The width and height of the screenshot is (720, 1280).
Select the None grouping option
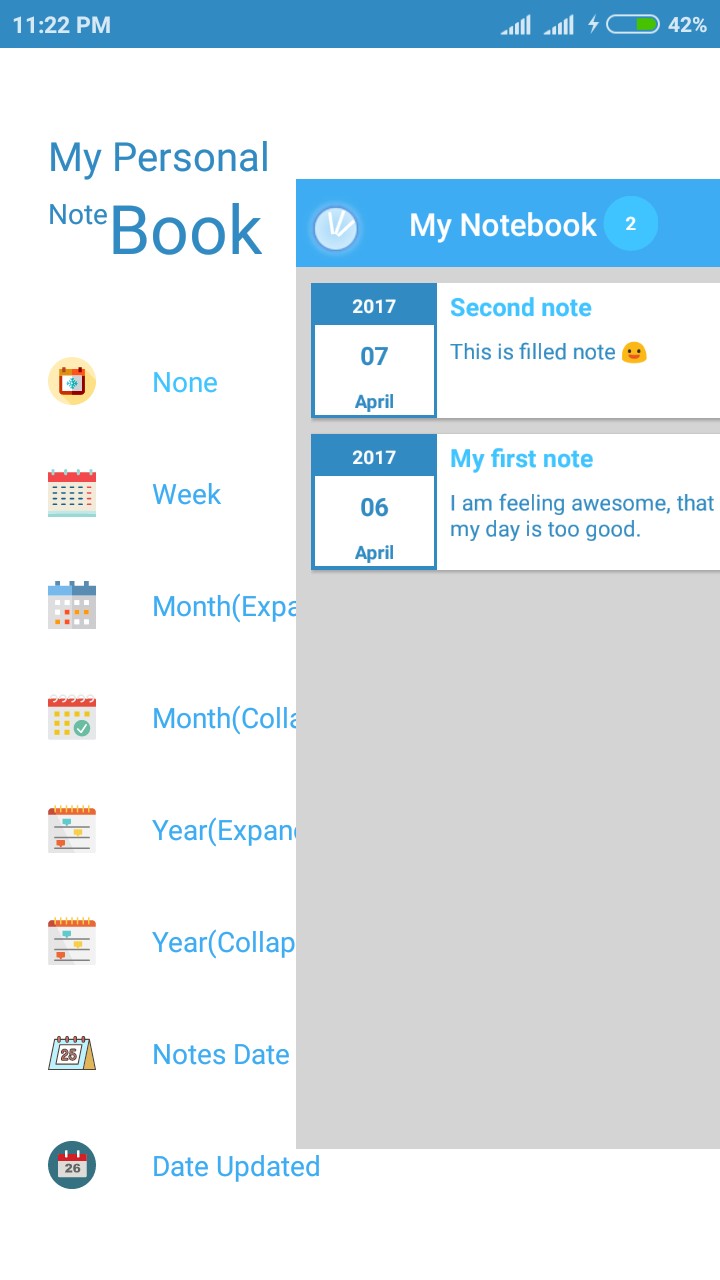click(x=184, y=382)
